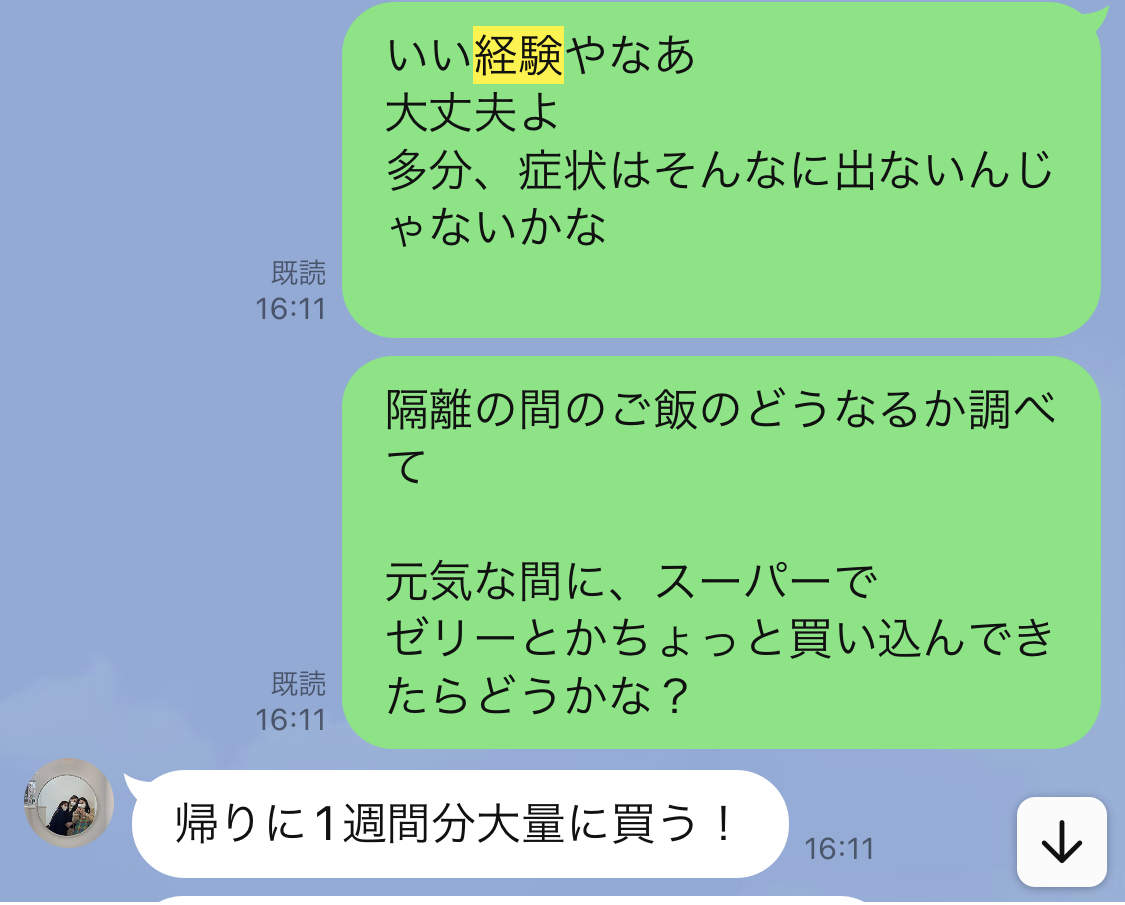Open the sender's profile picture
The image size is (1125, 905).
tap(68, 803)
